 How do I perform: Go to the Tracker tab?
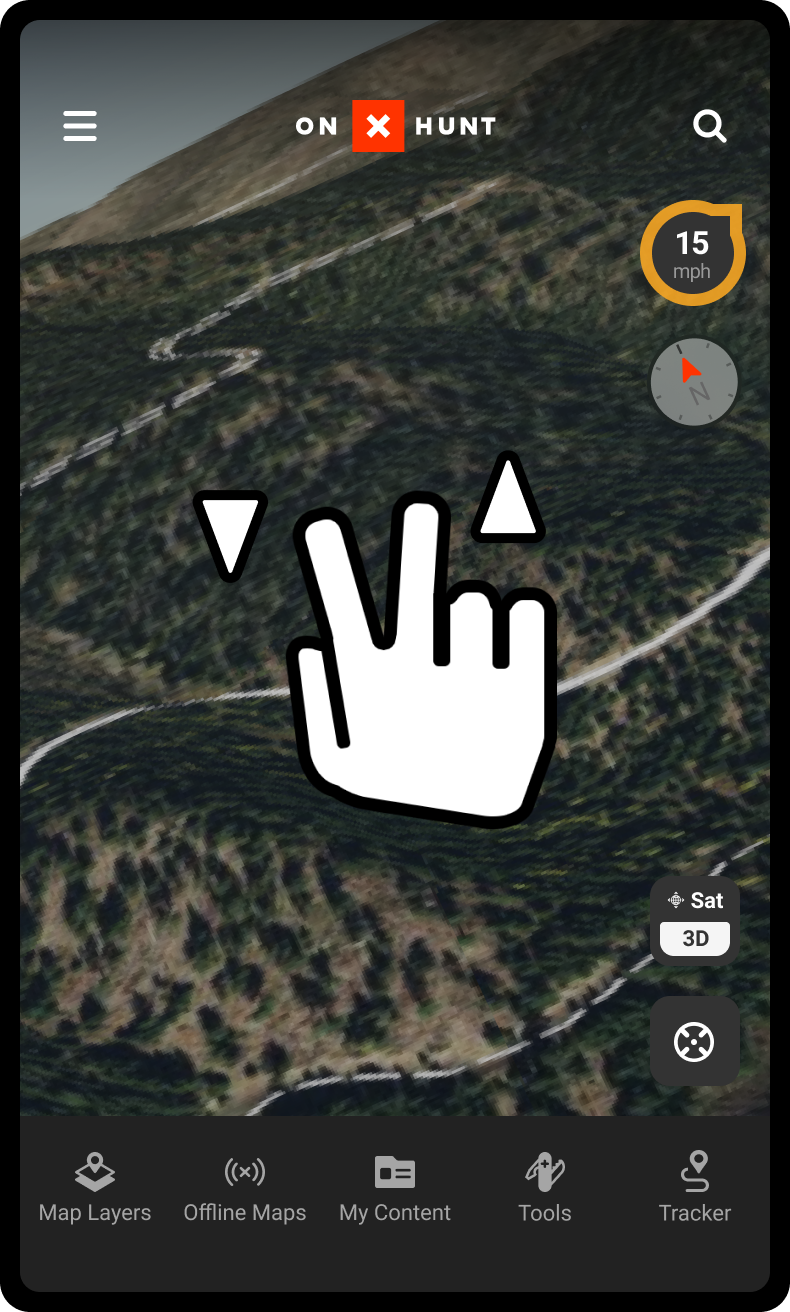(695, 1188)
